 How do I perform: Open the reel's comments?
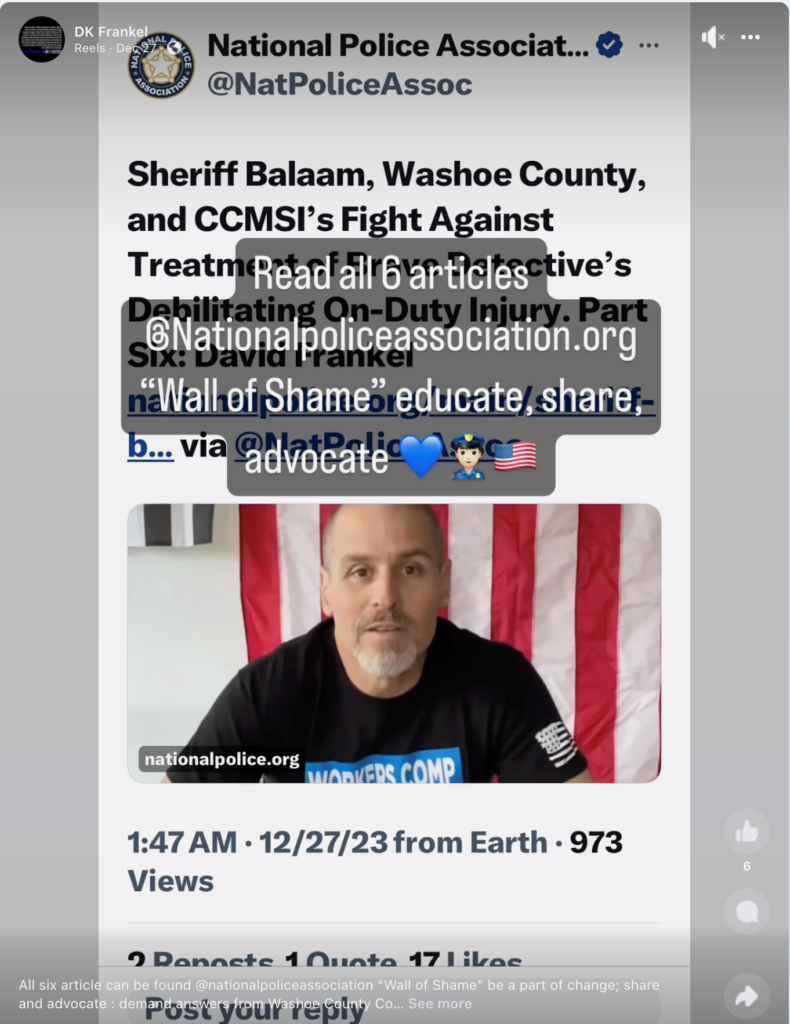click(x=746, y=911)
